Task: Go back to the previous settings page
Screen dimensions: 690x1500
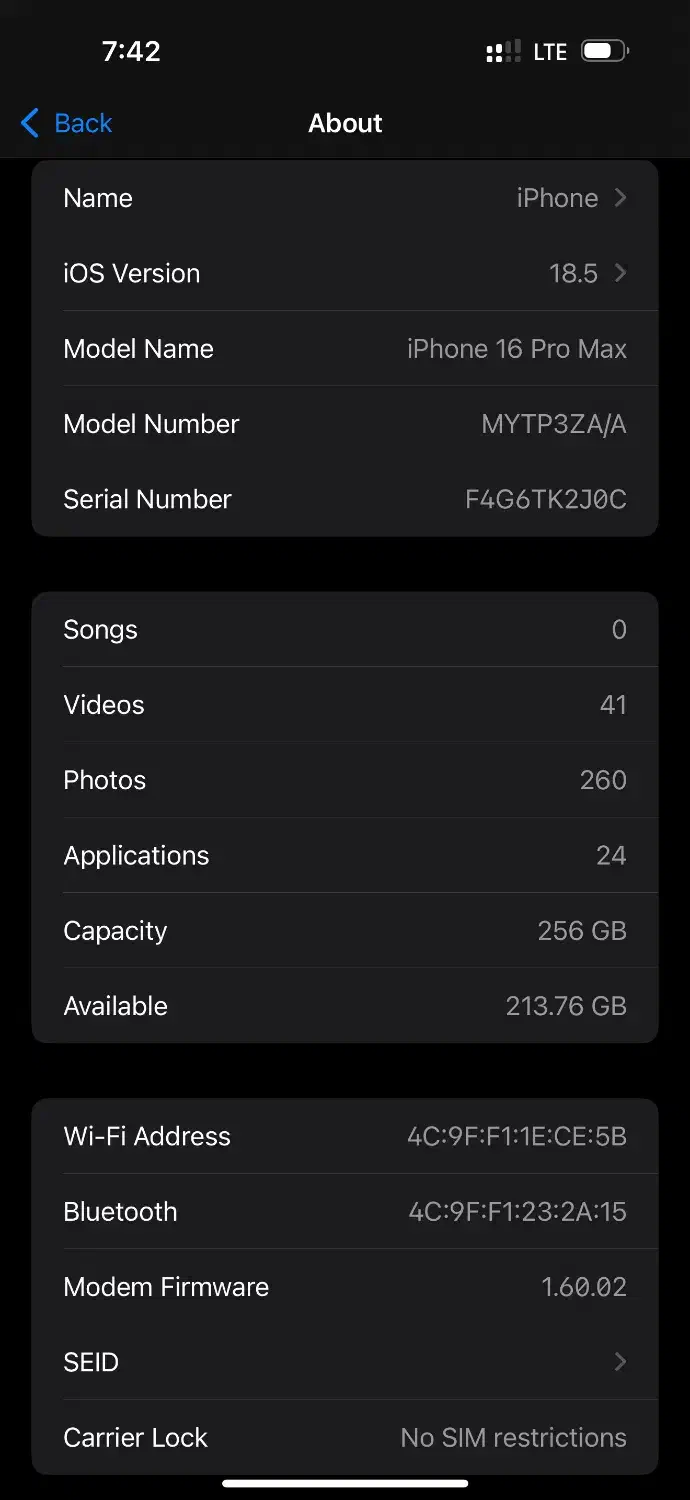Action: [x=67, y=123]
